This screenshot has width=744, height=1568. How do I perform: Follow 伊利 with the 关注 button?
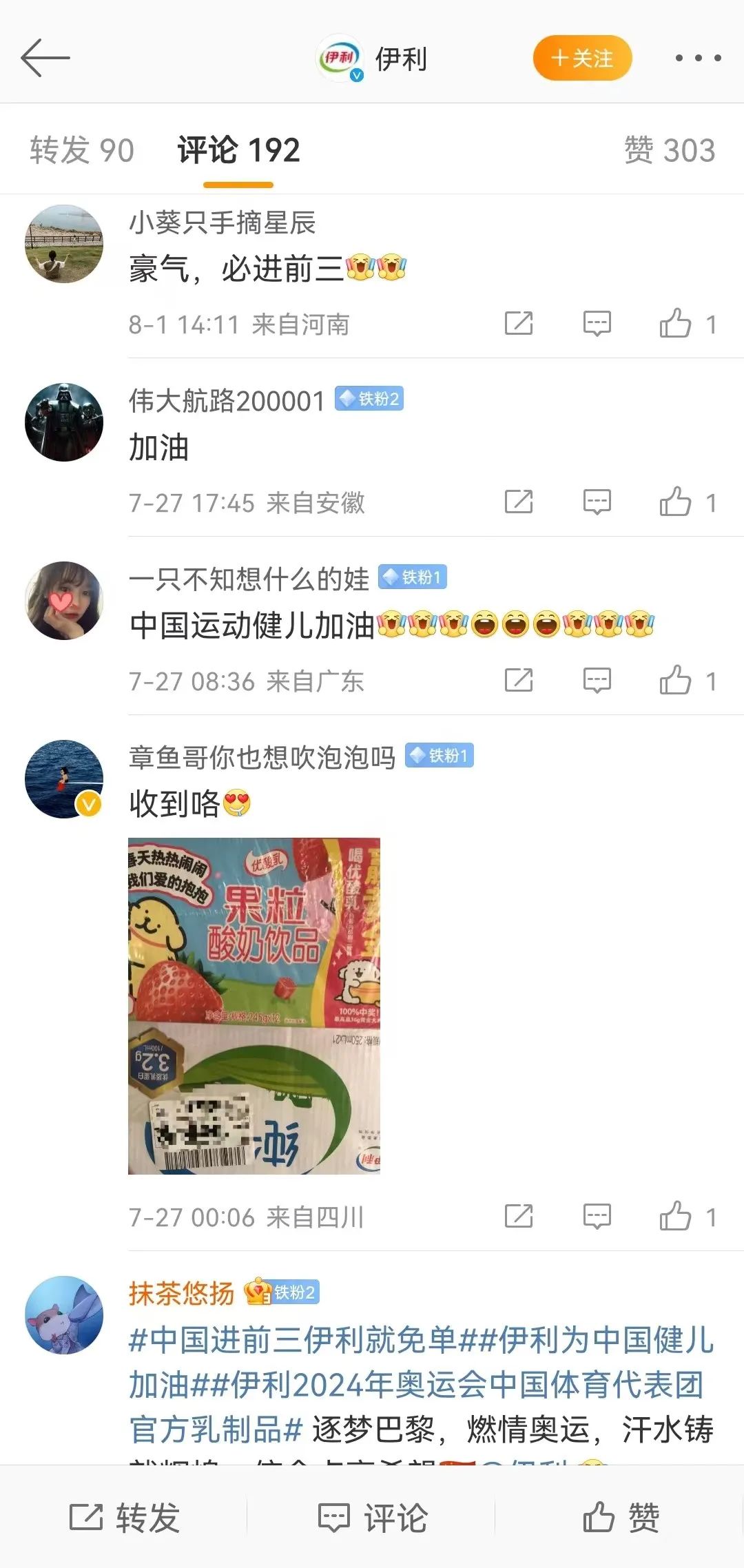pos(582,59)
